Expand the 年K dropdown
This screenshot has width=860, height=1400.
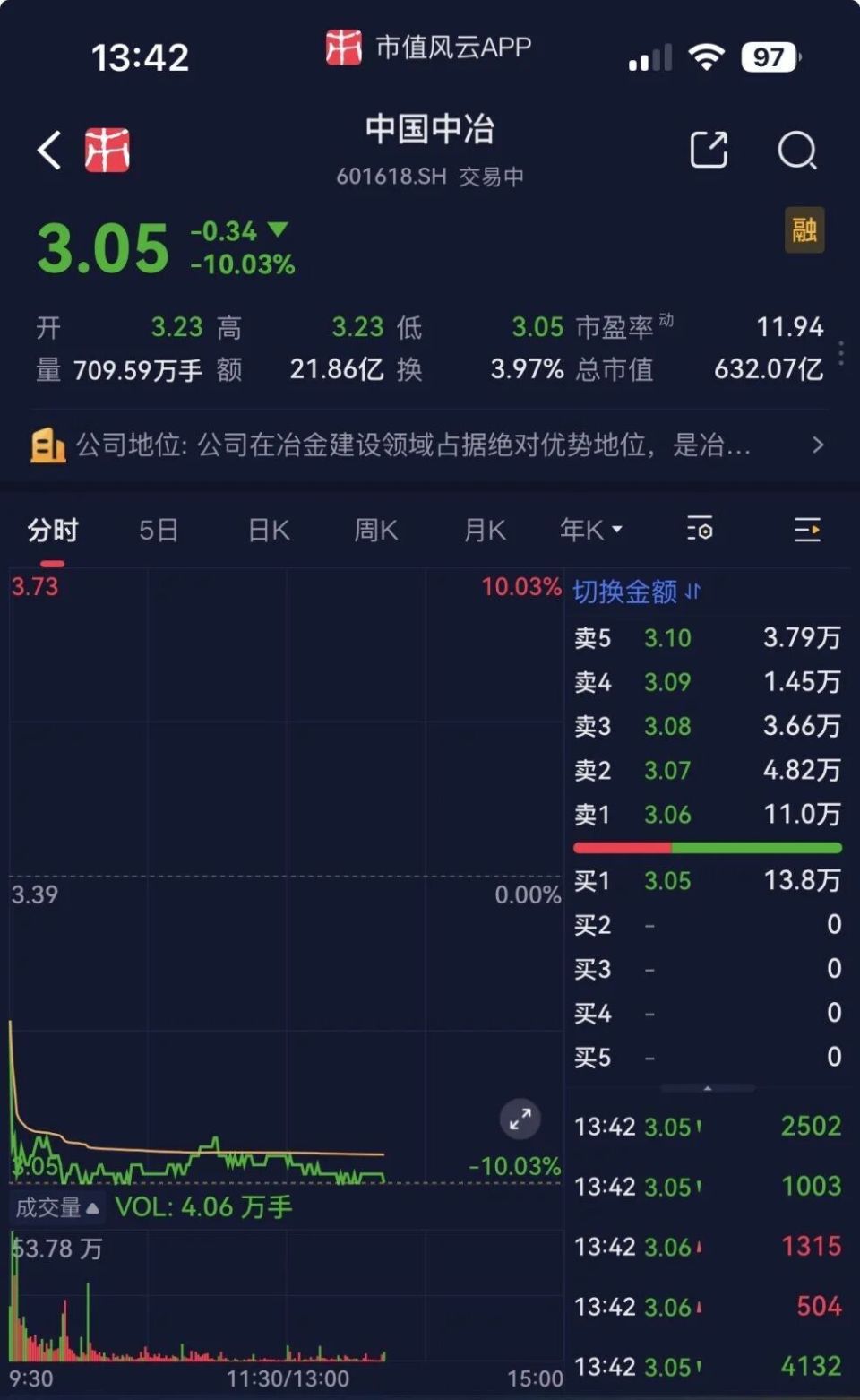[590, 531]
